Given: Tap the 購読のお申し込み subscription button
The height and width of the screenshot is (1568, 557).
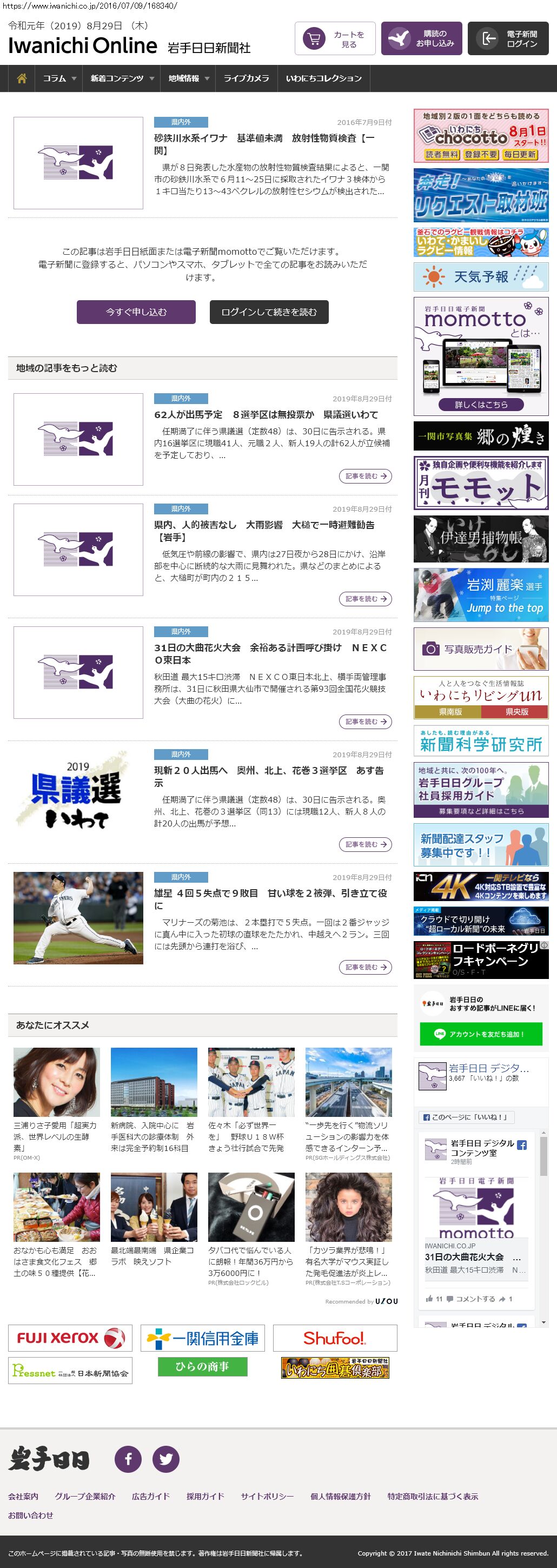Looking at the screenshot, I should 421,39.
